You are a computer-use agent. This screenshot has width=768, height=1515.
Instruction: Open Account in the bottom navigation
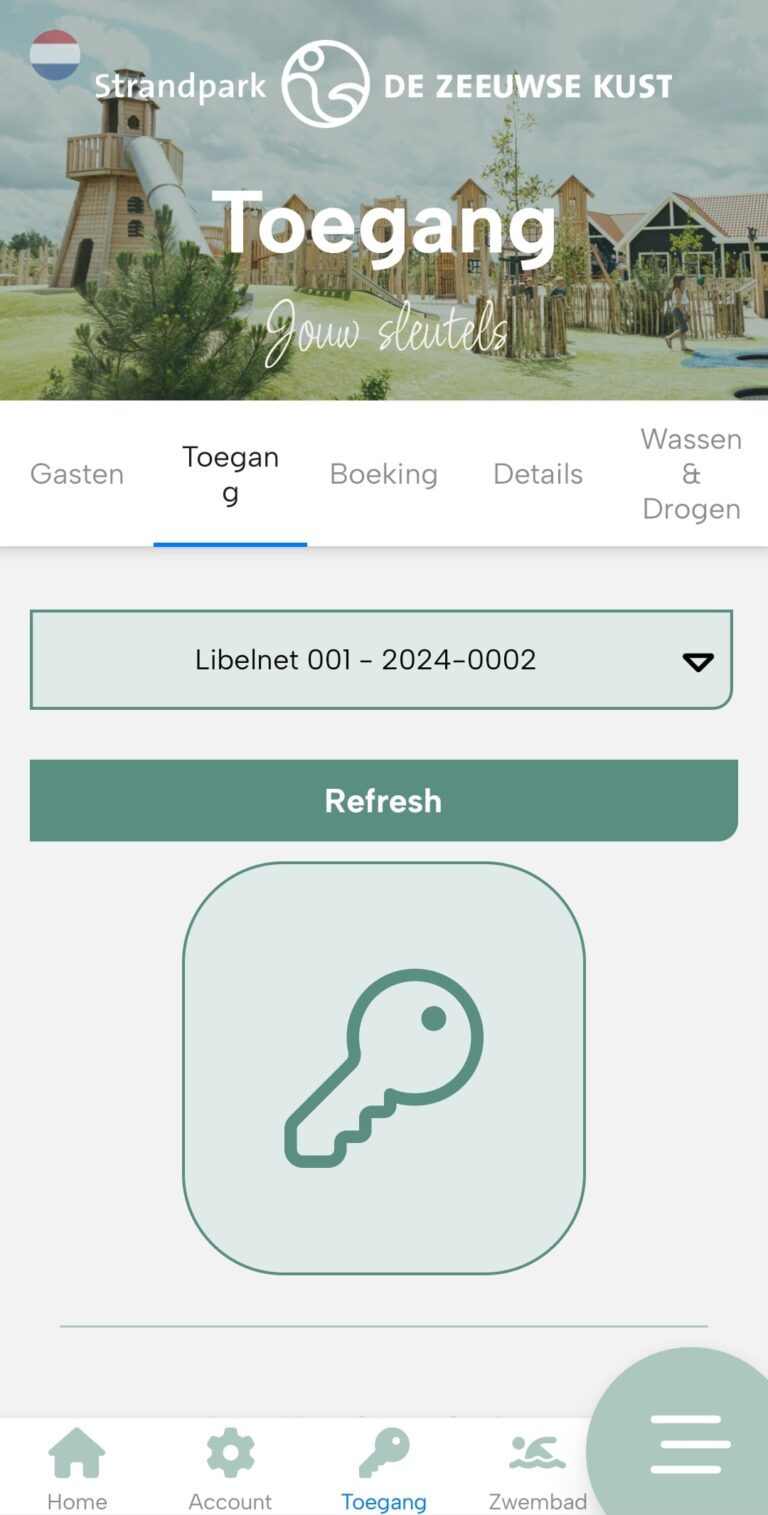(x=230, y=1467)
